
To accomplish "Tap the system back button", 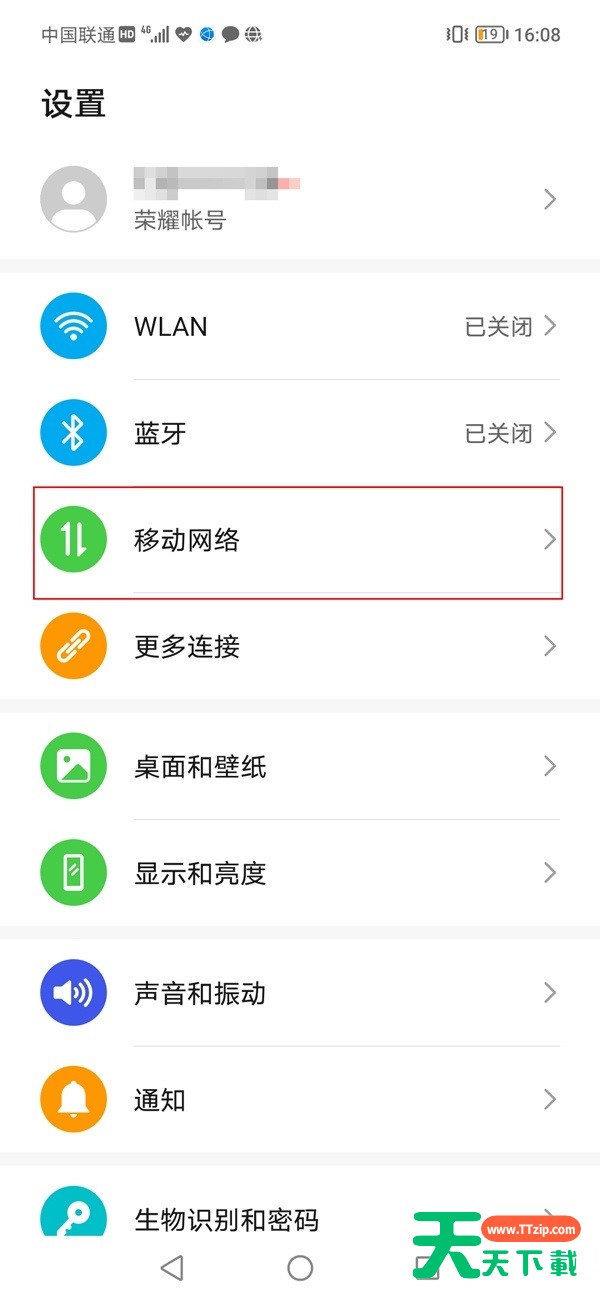I will click(x=172, y=1268).
